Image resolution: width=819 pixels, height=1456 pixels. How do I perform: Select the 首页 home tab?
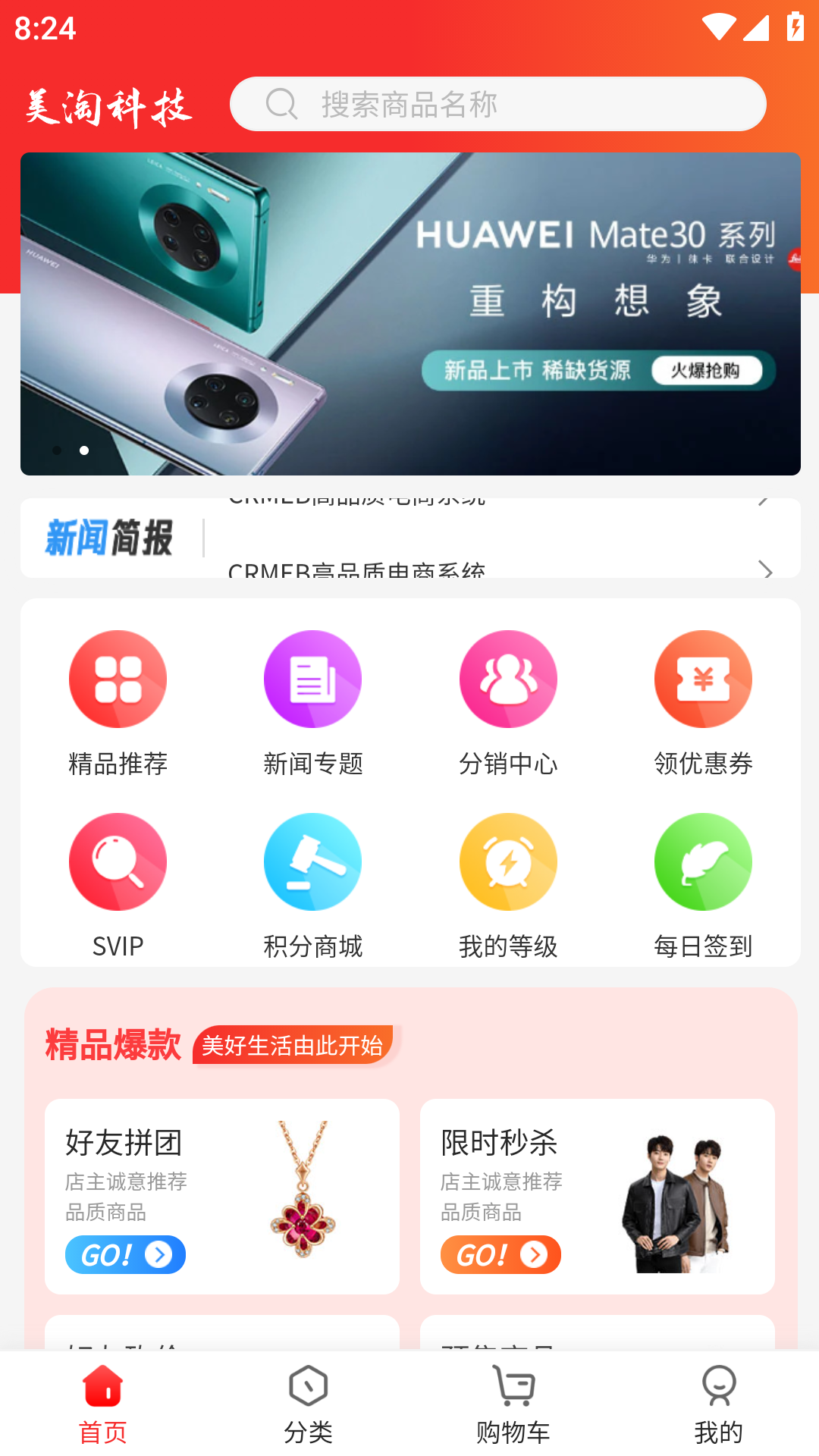103,1404
